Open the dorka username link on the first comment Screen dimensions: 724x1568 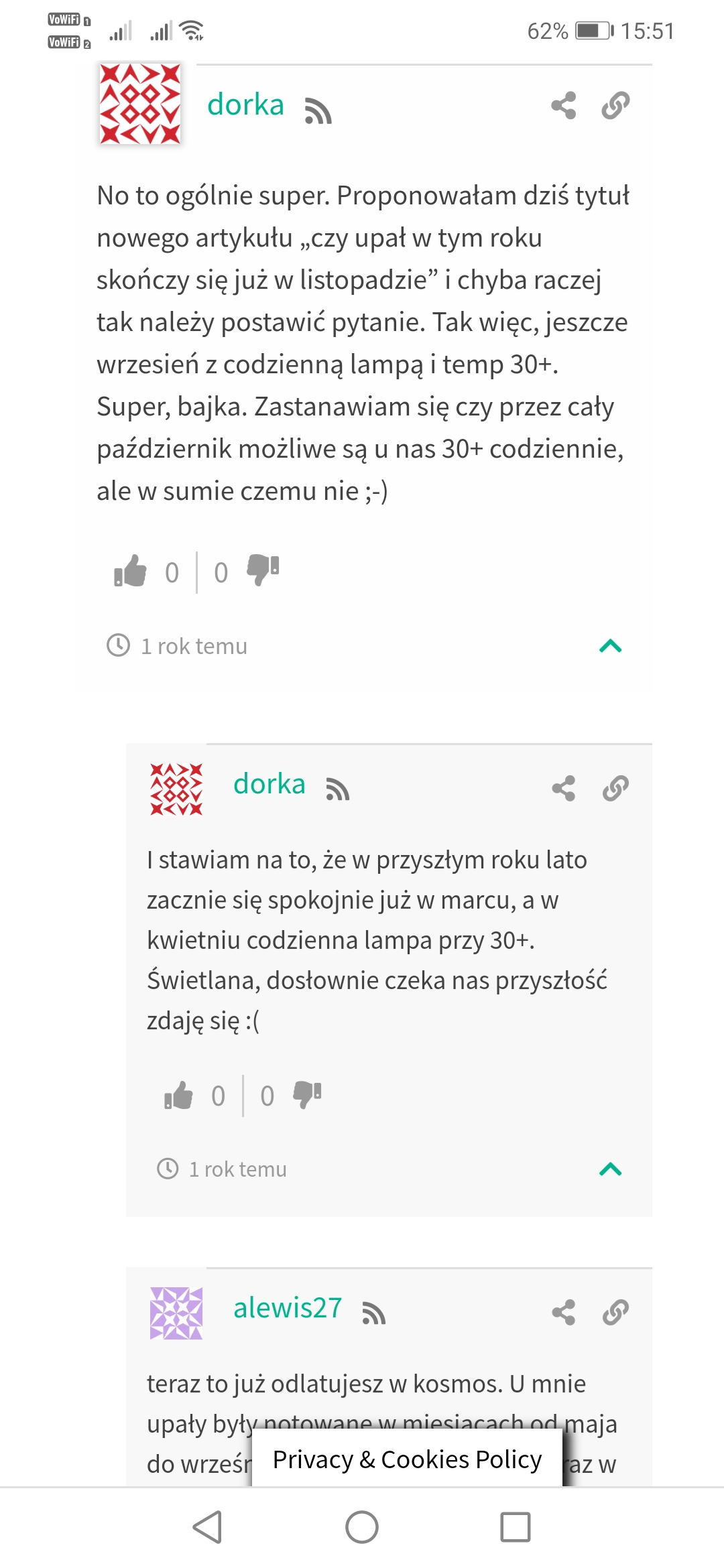pyautogui.click(x=245, y=105)
